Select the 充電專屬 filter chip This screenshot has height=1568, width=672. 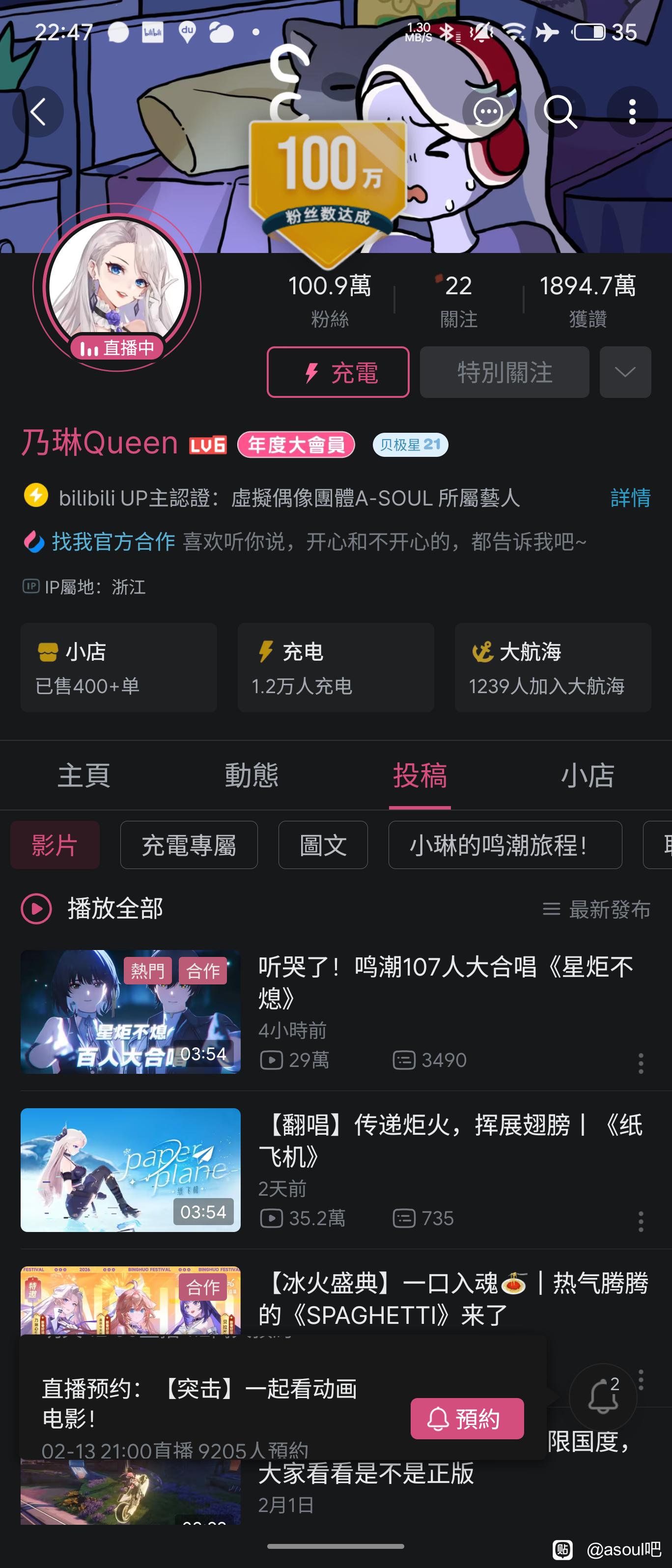pos(189,845)
